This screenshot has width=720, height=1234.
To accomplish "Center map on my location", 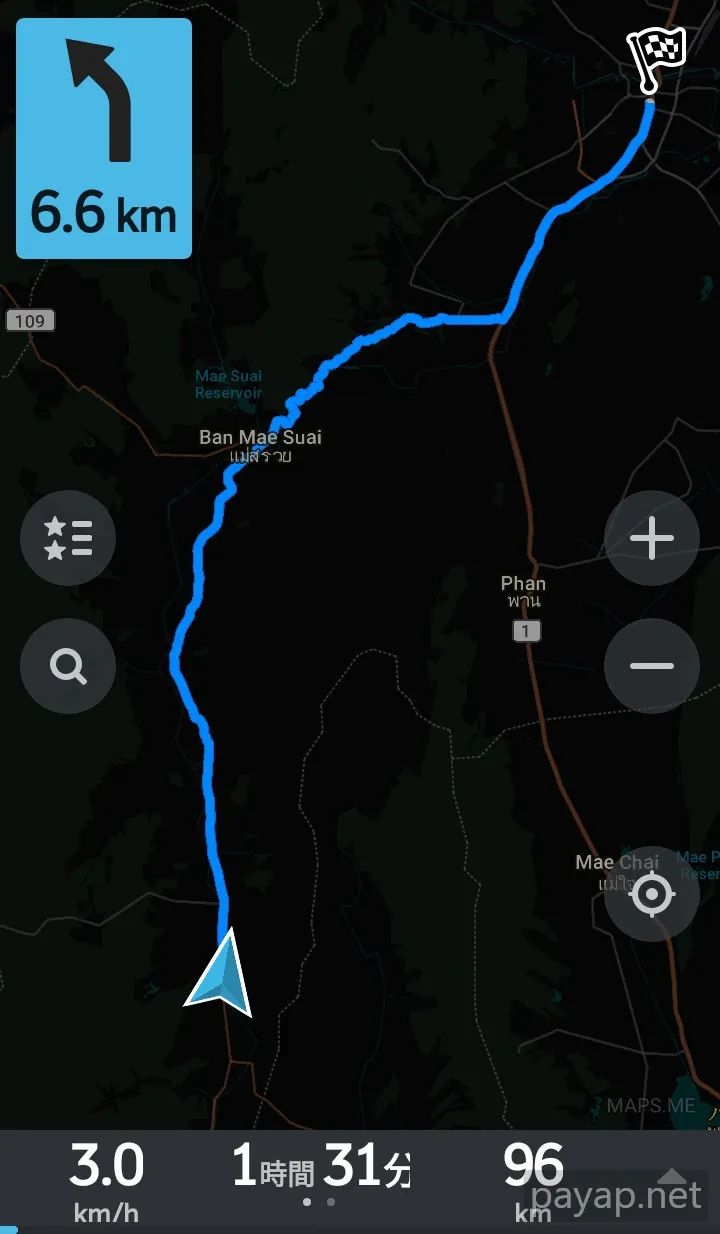I will [652, 894].
